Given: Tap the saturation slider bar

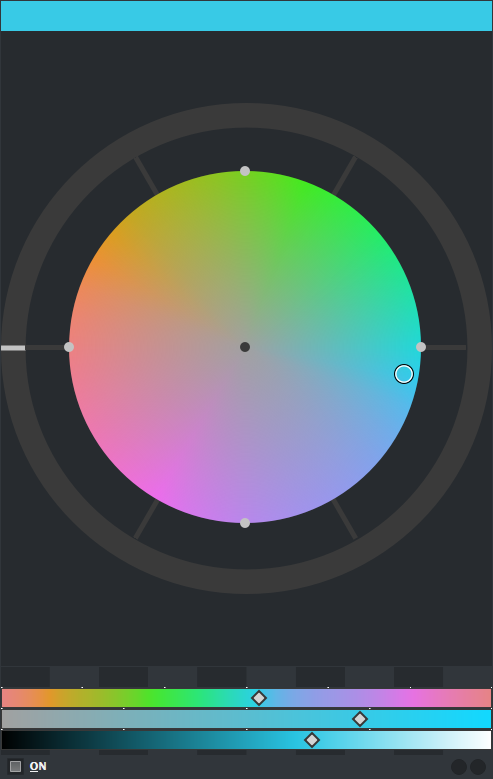Looking at the screenshot, I should pos(246,719).
